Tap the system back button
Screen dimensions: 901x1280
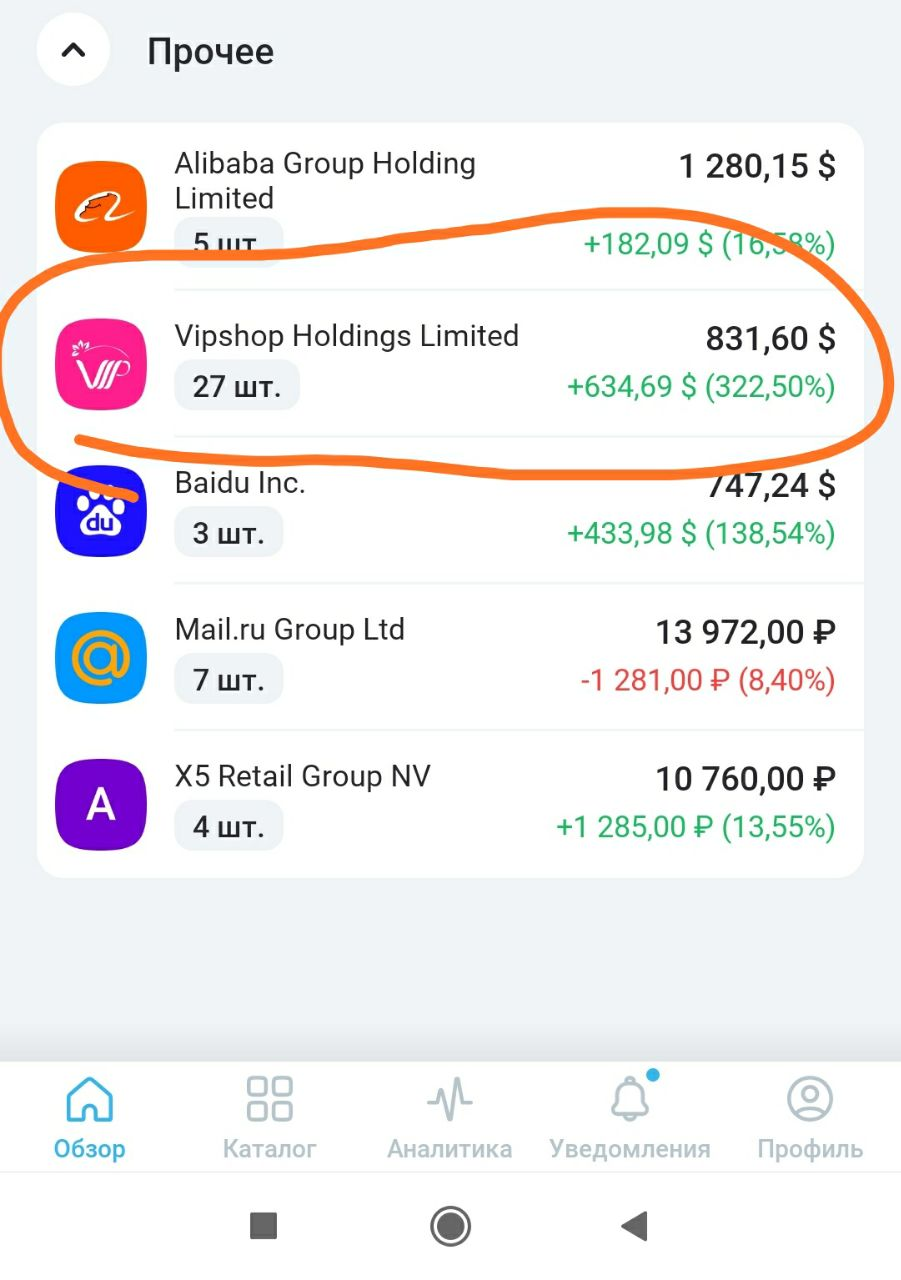click(x=634, y=1225)
